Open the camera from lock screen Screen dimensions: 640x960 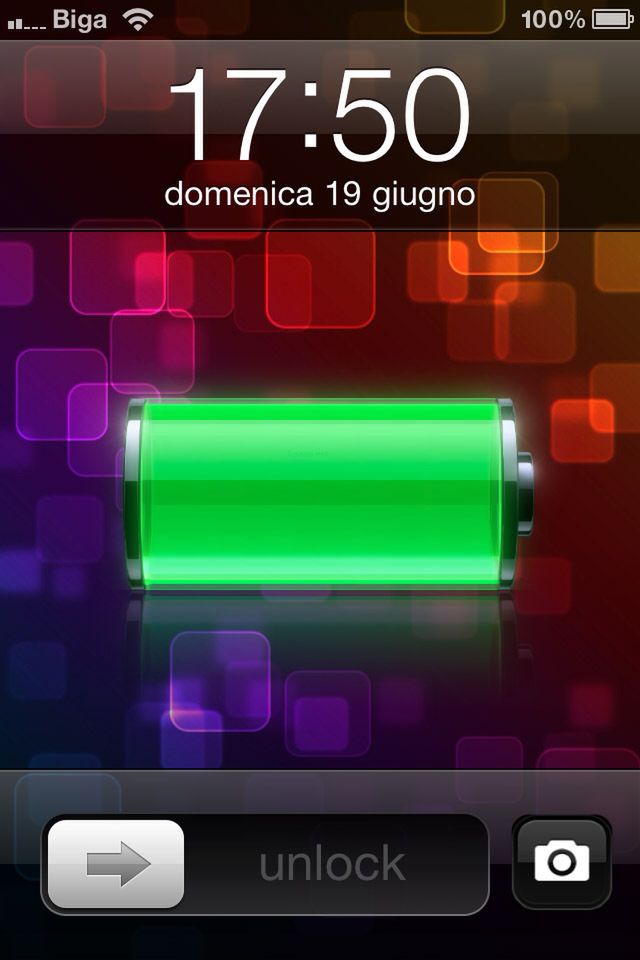(x=561, y=862)
